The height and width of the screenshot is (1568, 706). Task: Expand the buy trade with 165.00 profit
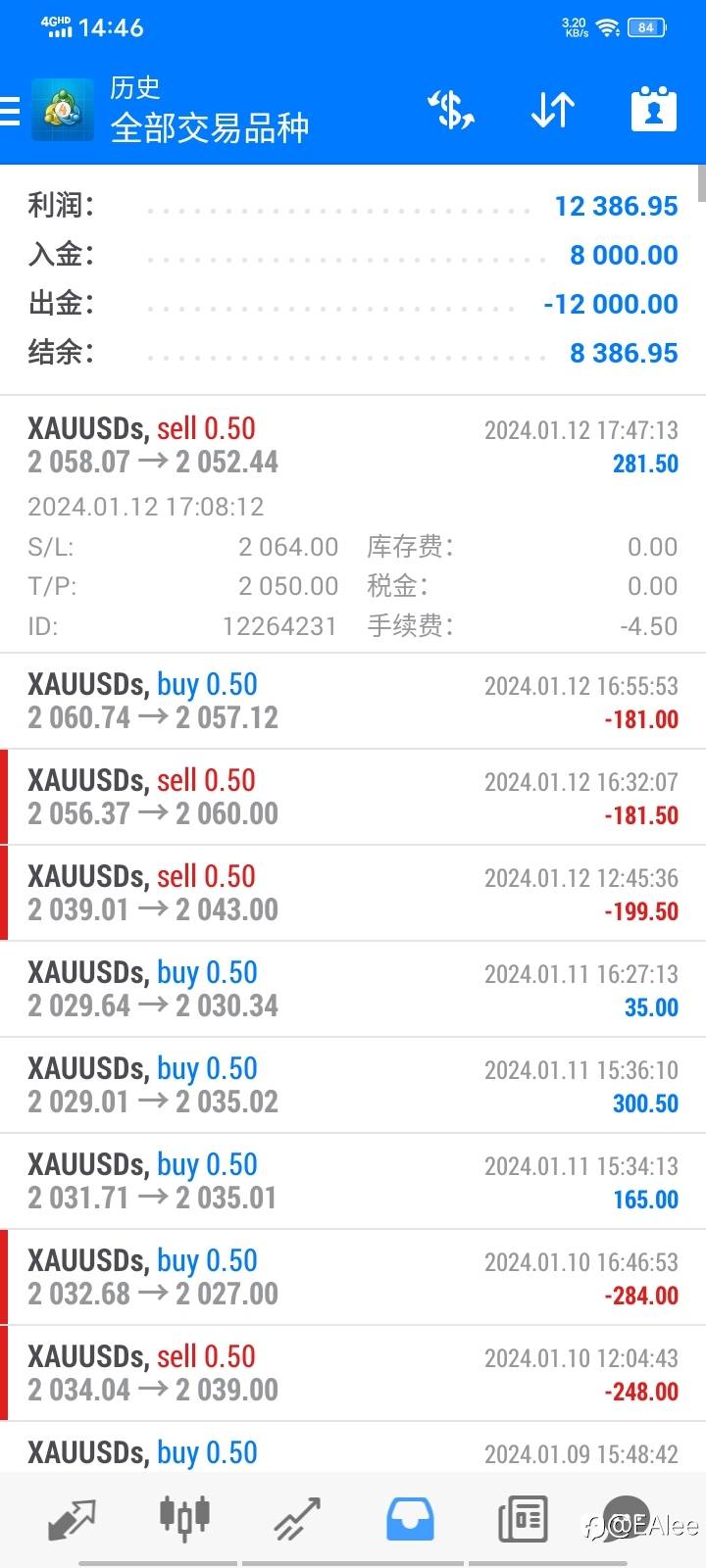point(353,1181)
